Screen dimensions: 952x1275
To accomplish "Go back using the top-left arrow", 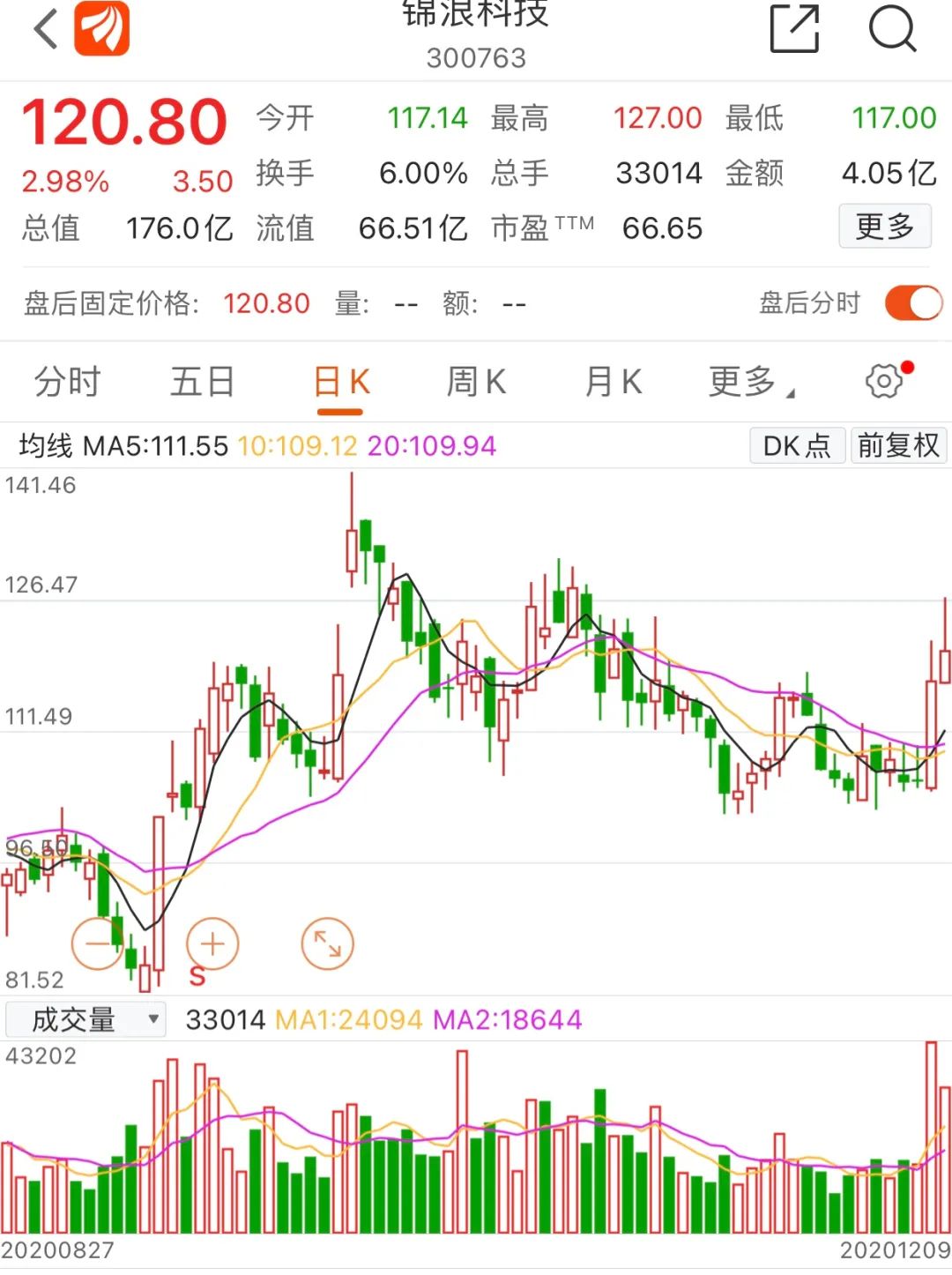I will coord(46,29).
